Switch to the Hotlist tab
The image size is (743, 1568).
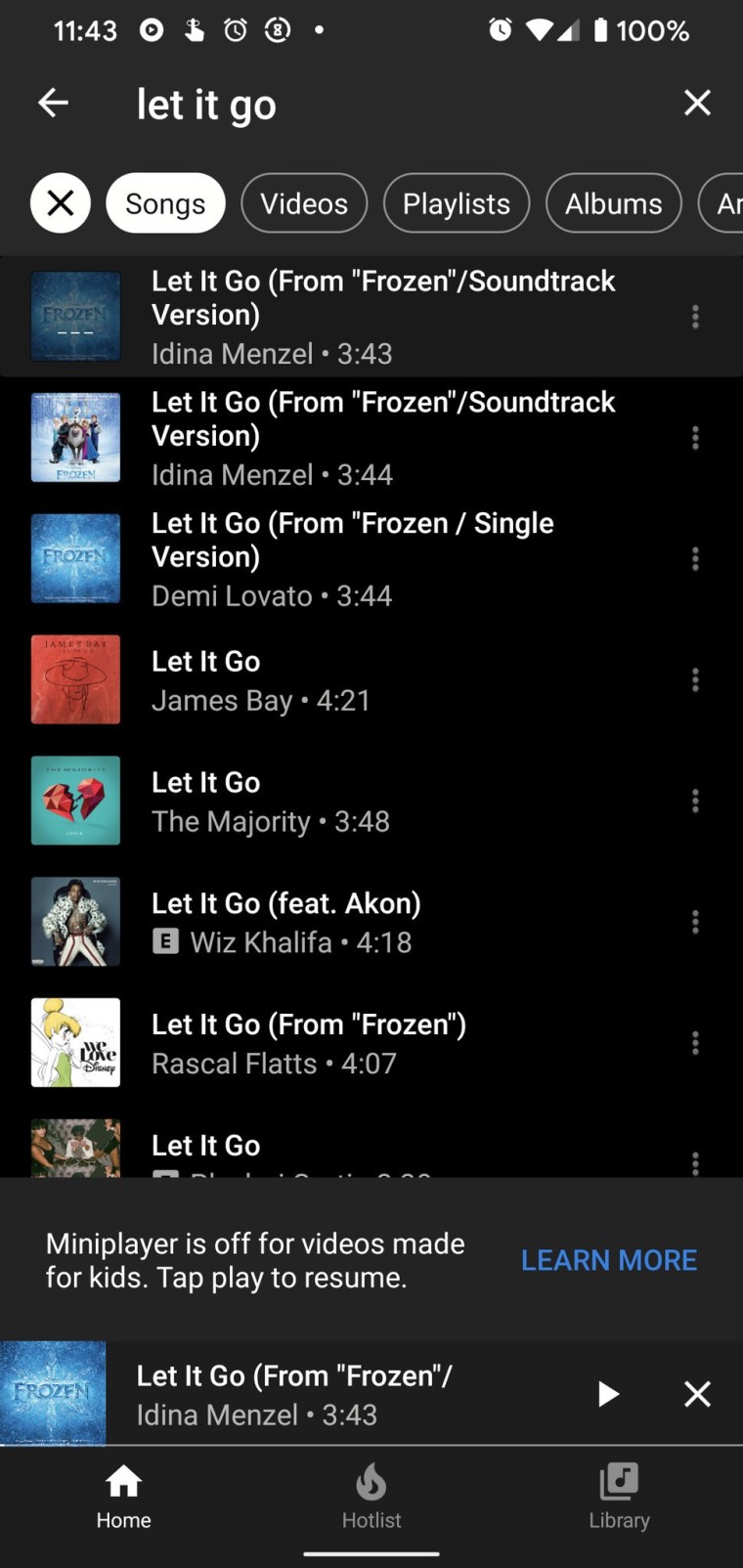coord(371,1496)
